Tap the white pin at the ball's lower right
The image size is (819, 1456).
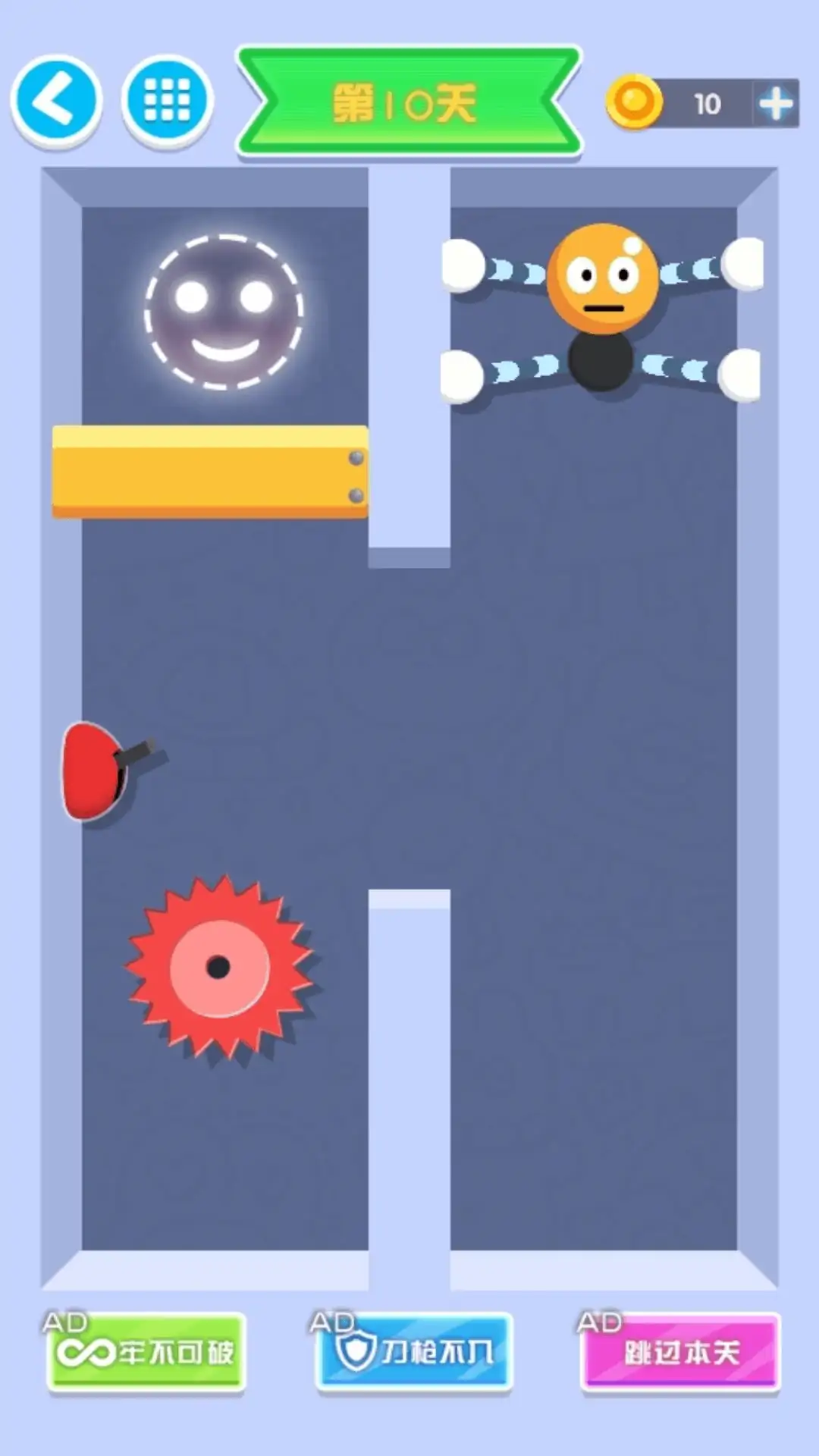(740, 375)
